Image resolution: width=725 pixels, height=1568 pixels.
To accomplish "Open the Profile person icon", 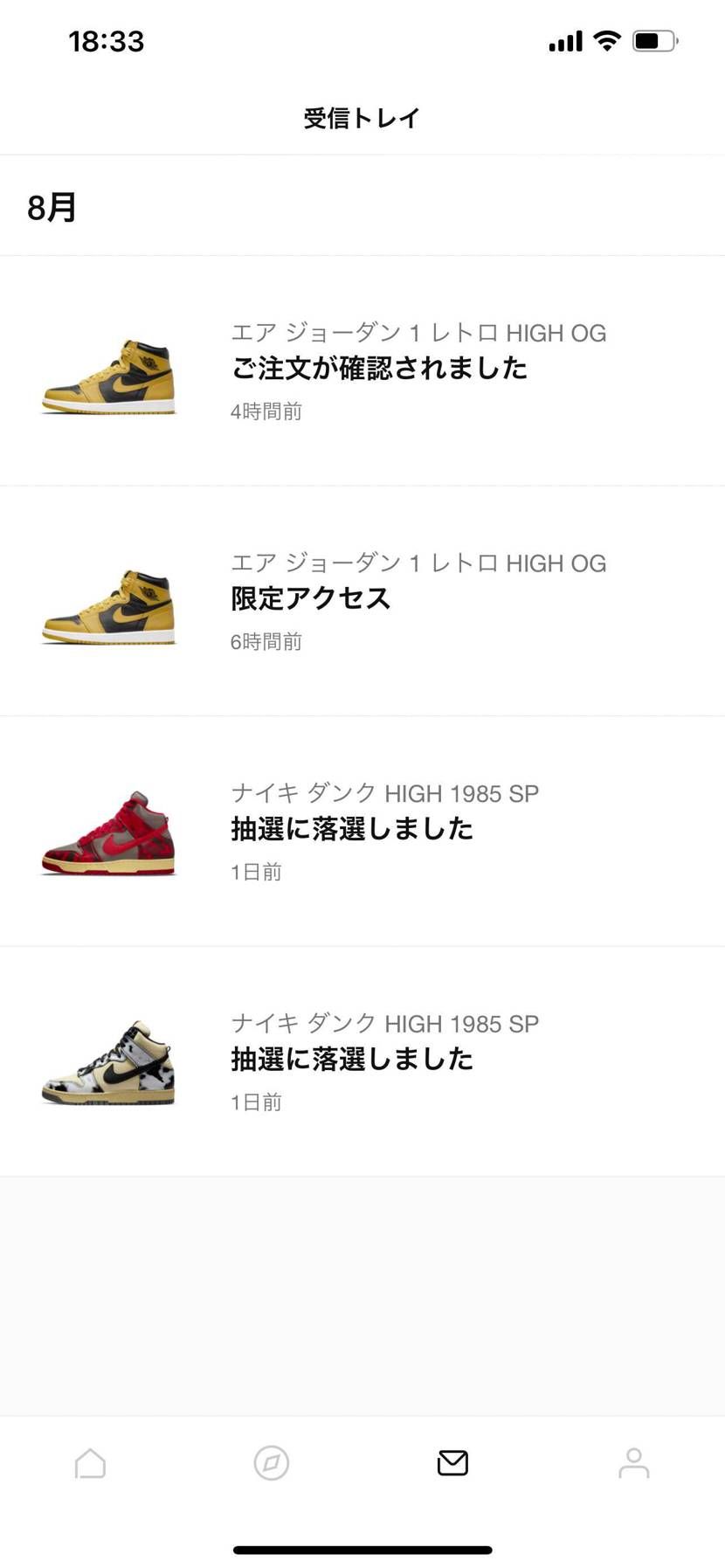I will point(632,1463).
